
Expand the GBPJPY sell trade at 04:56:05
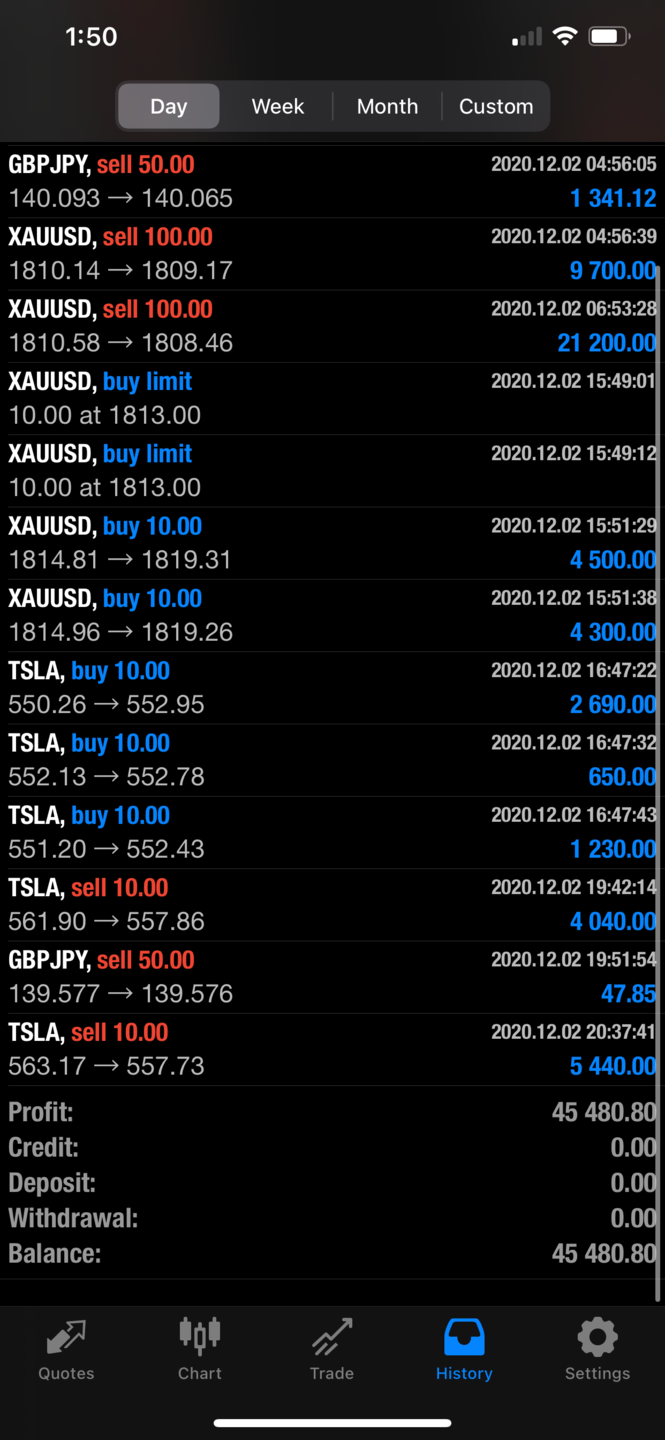(332, 182)
